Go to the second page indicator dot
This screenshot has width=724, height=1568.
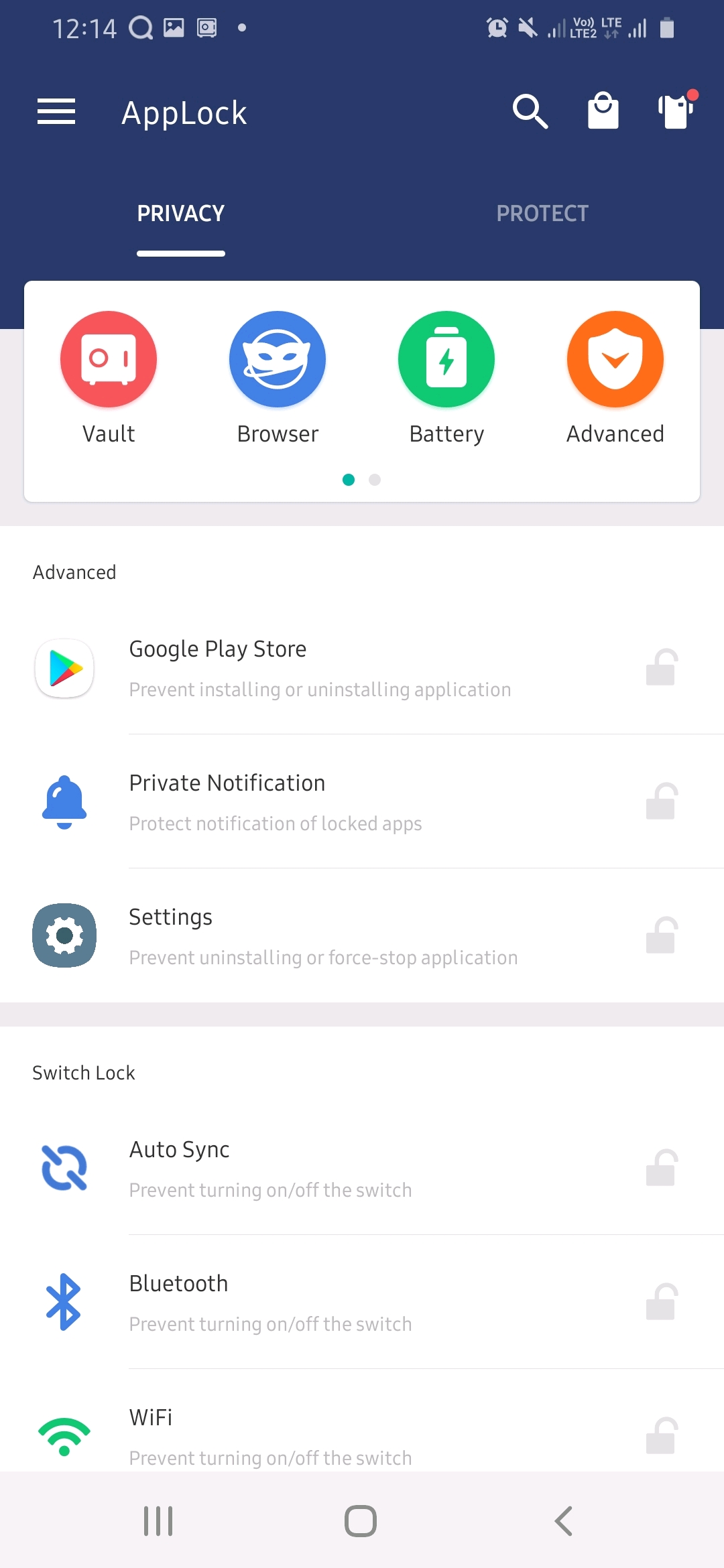pos(375,480)
